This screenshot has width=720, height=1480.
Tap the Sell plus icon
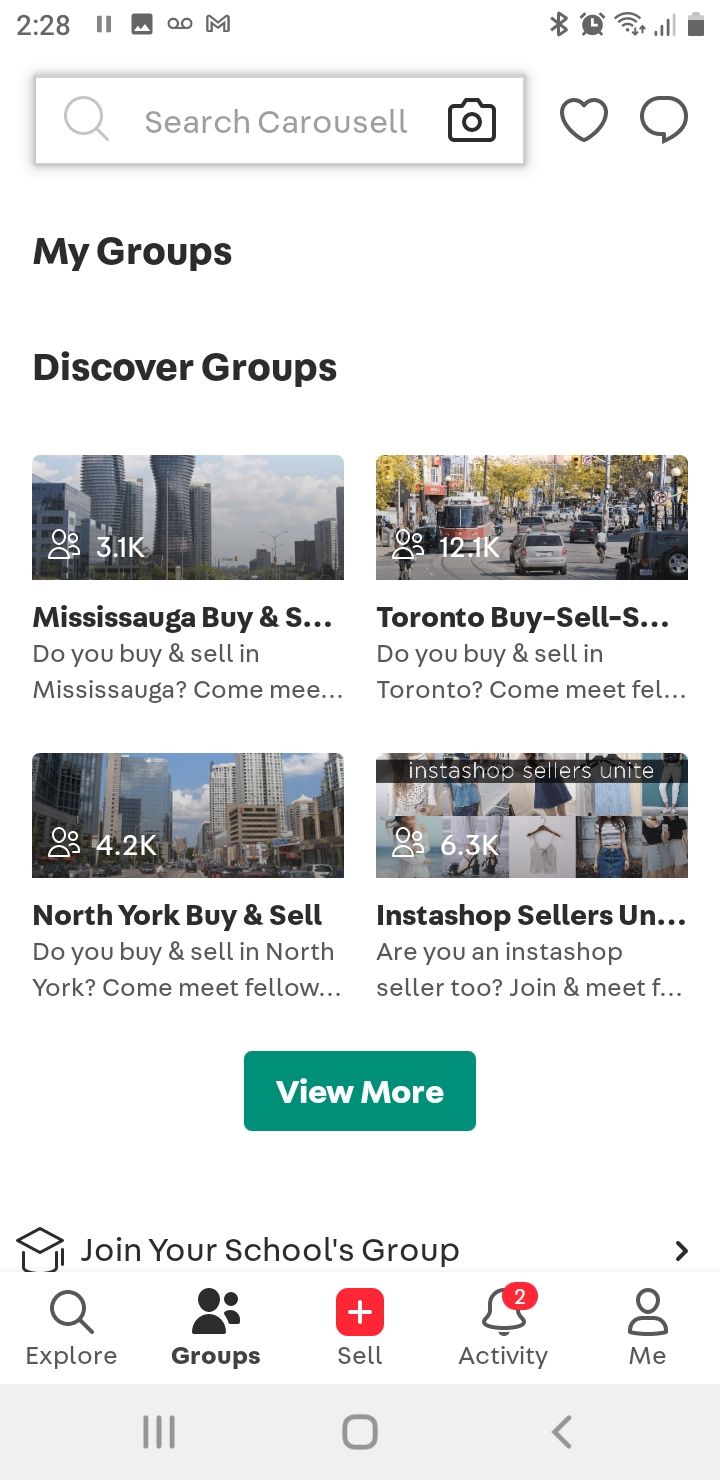[360, 1311]
